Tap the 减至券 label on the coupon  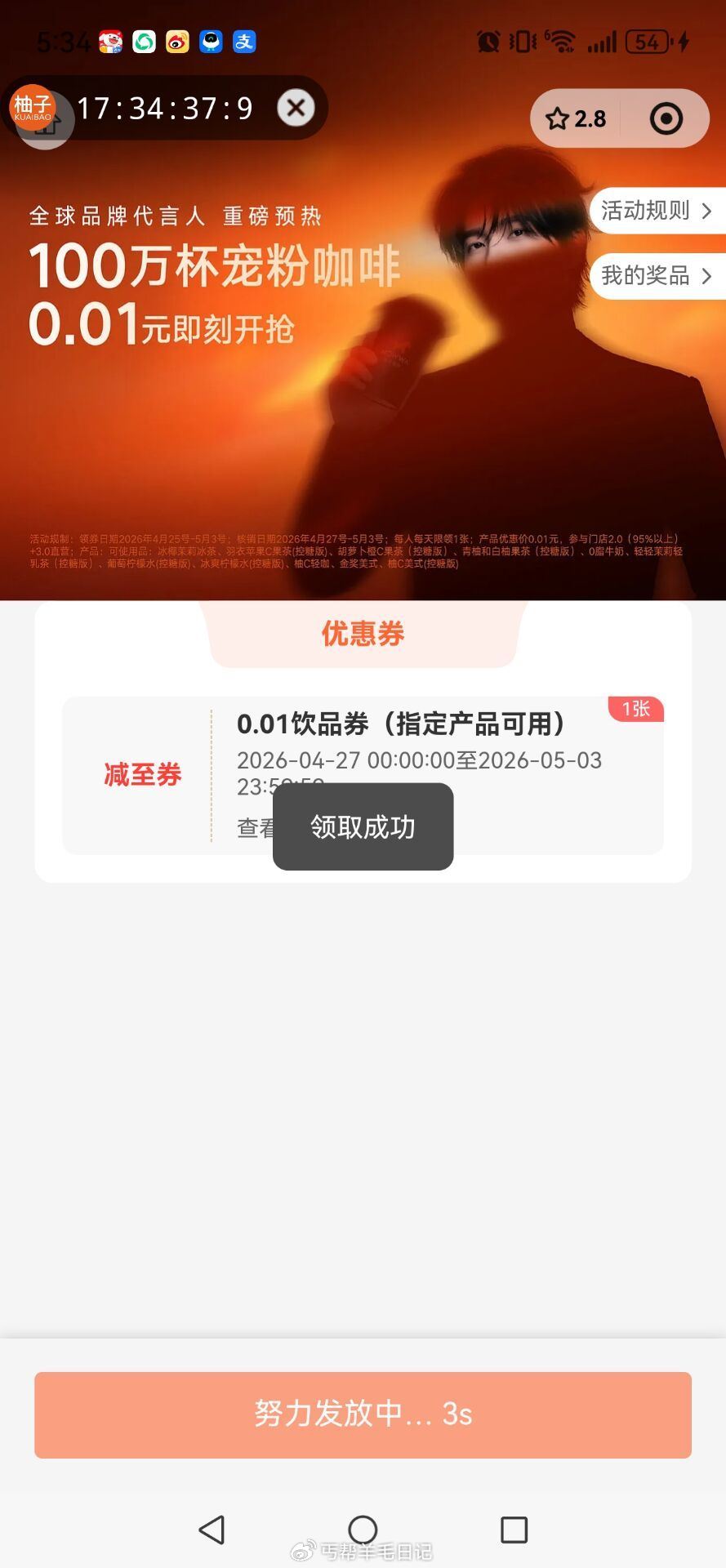pyautogui.click(x=142, y=774)
